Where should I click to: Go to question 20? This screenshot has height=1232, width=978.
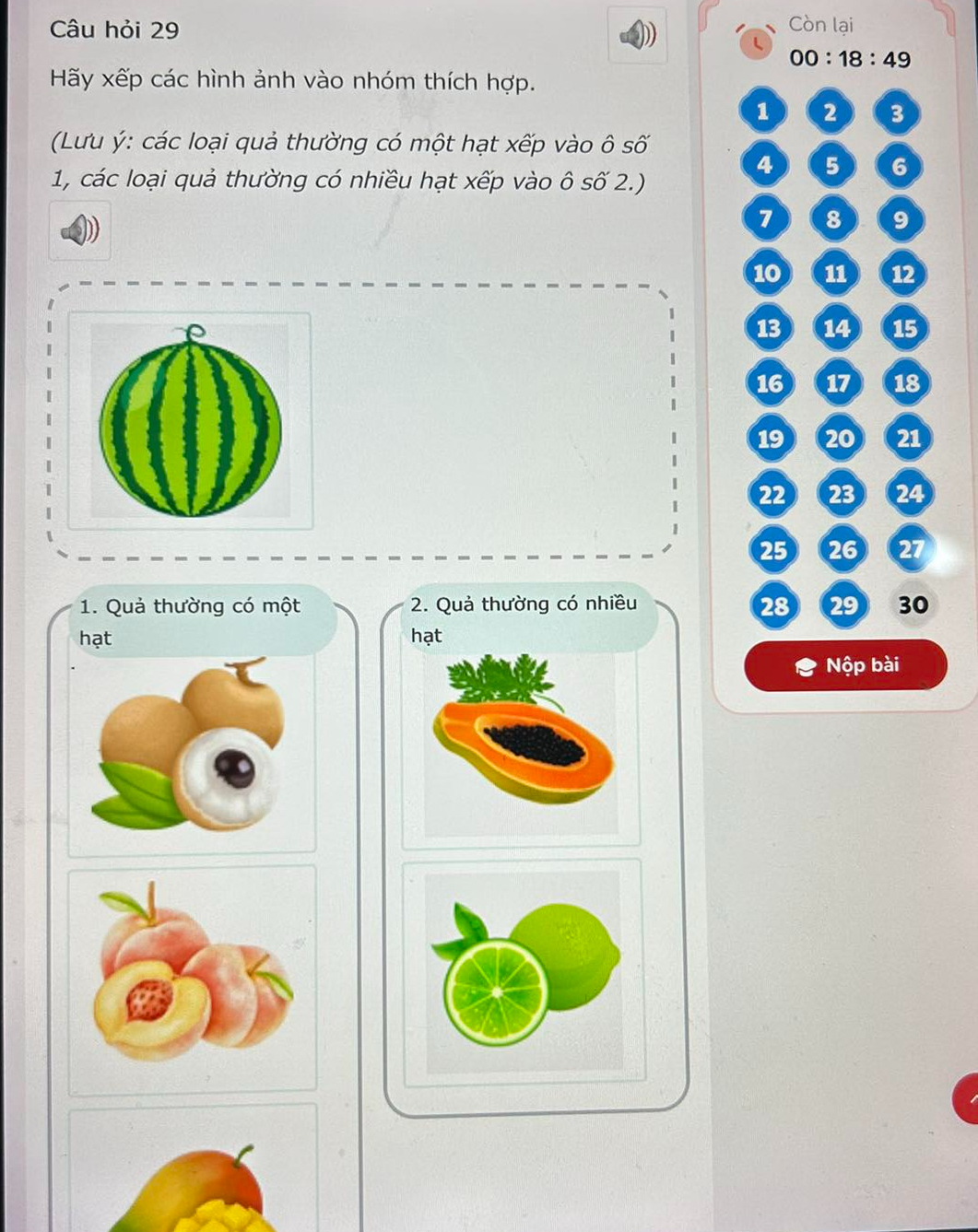(x=839, y=439)
